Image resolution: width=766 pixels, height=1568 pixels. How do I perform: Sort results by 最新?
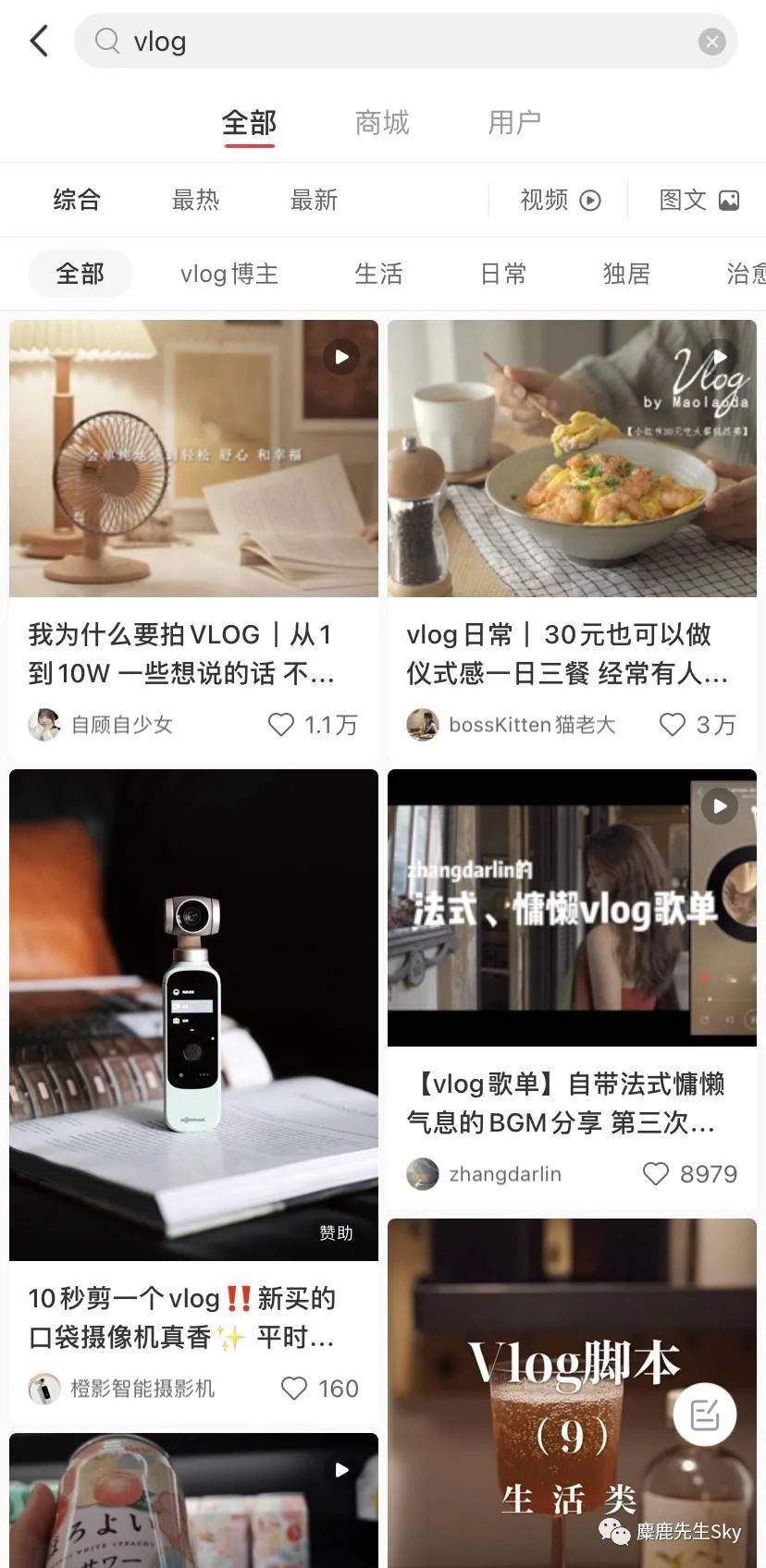coord(314,200)
